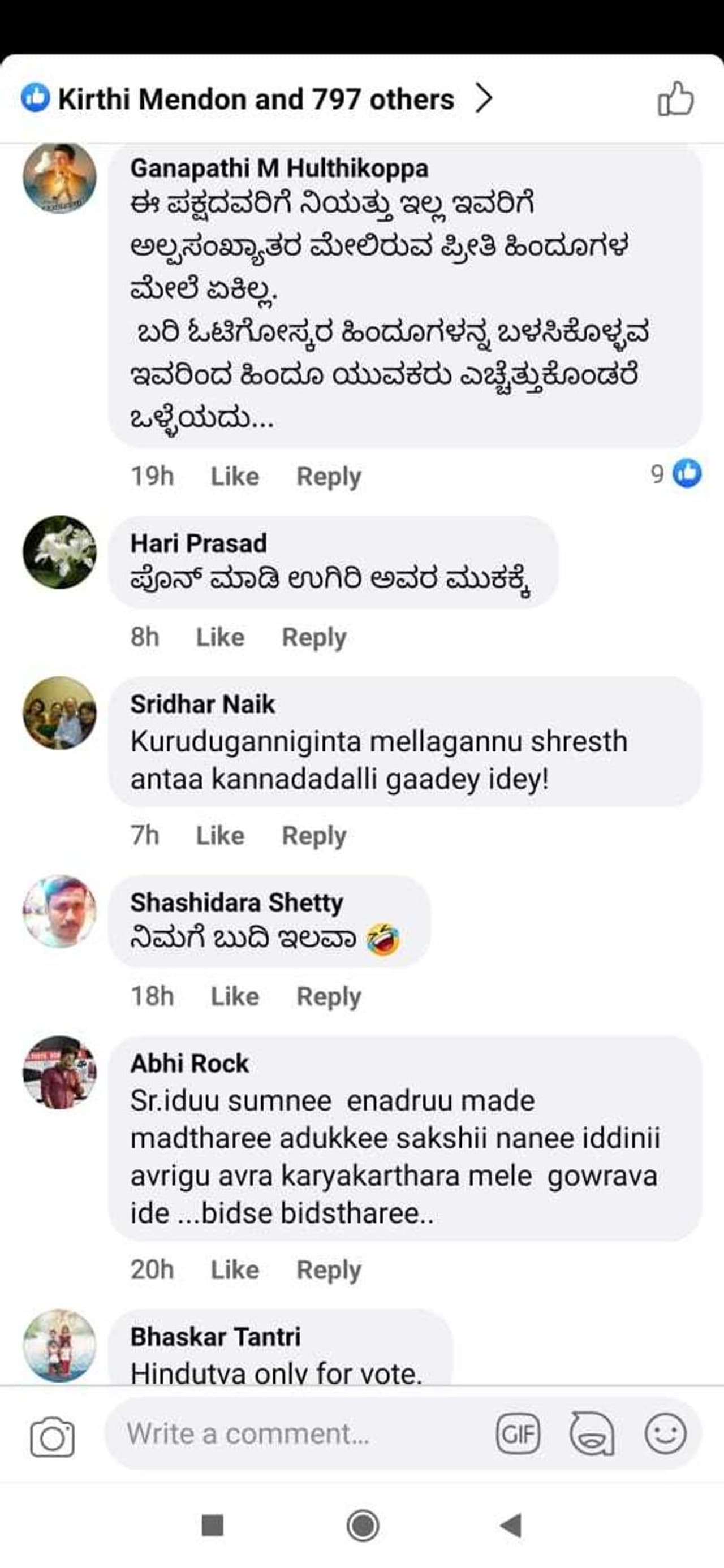This screenshot has height=1568, width=724.
Task: Reply to Ganapathi M Hulthikoppa's comment
Action: click(x=328, y=476)
